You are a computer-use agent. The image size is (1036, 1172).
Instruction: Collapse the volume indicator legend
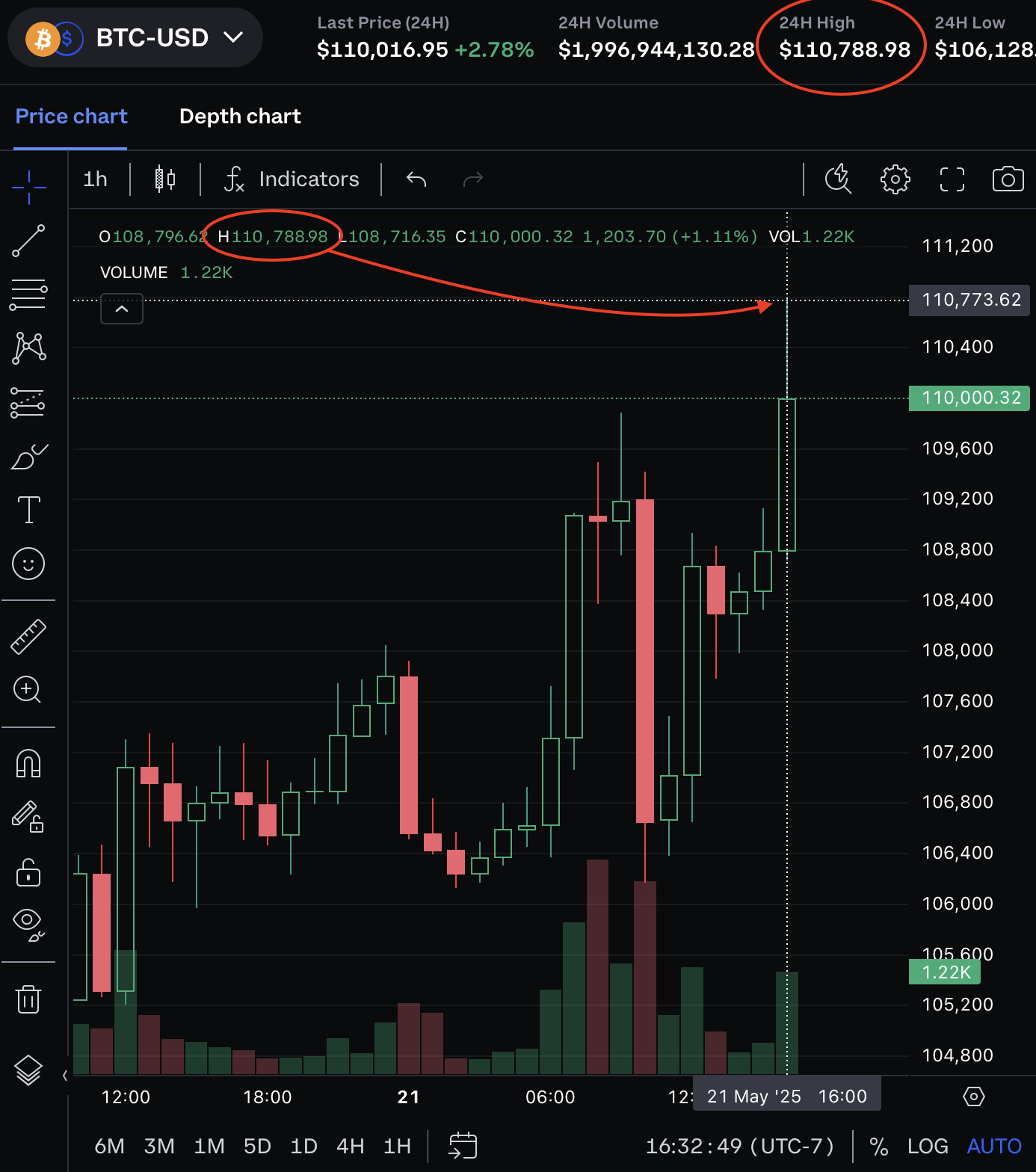point(122,309)
